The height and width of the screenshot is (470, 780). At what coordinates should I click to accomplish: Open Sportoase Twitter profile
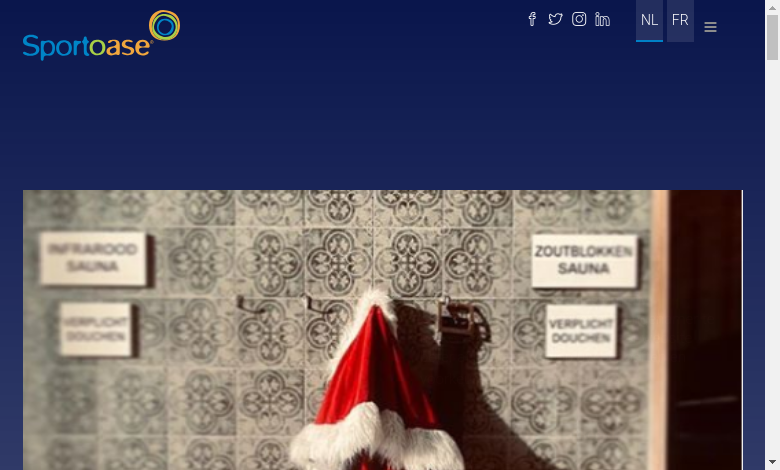pyautogui.click(x=555, y=19)
